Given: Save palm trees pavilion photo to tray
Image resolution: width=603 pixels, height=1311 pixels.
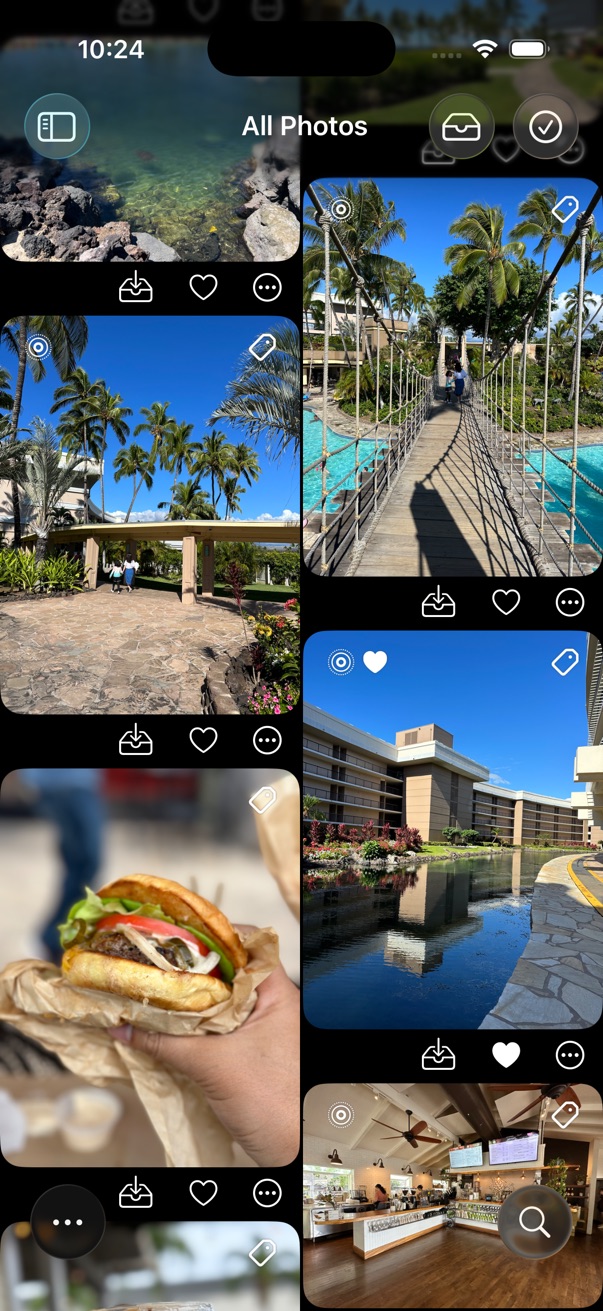Looking at the screenshot, I should coord(135,740).
